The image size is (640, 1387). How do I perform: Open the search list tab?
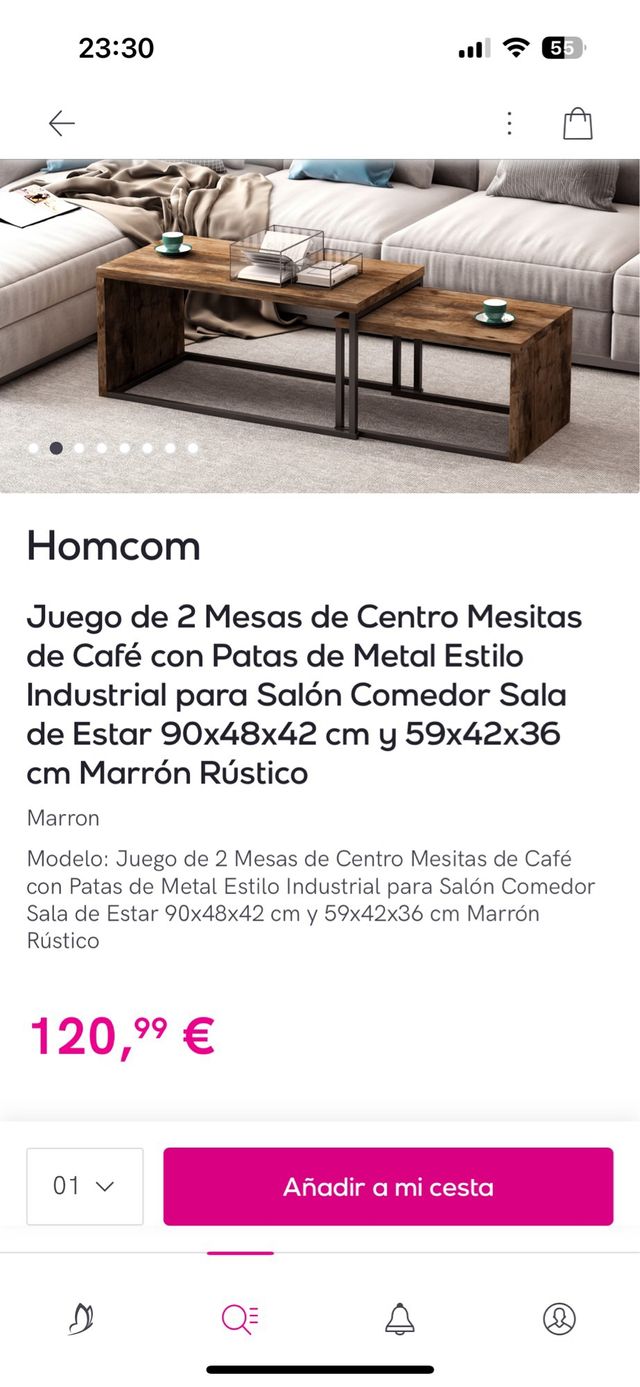(240, 1319)
